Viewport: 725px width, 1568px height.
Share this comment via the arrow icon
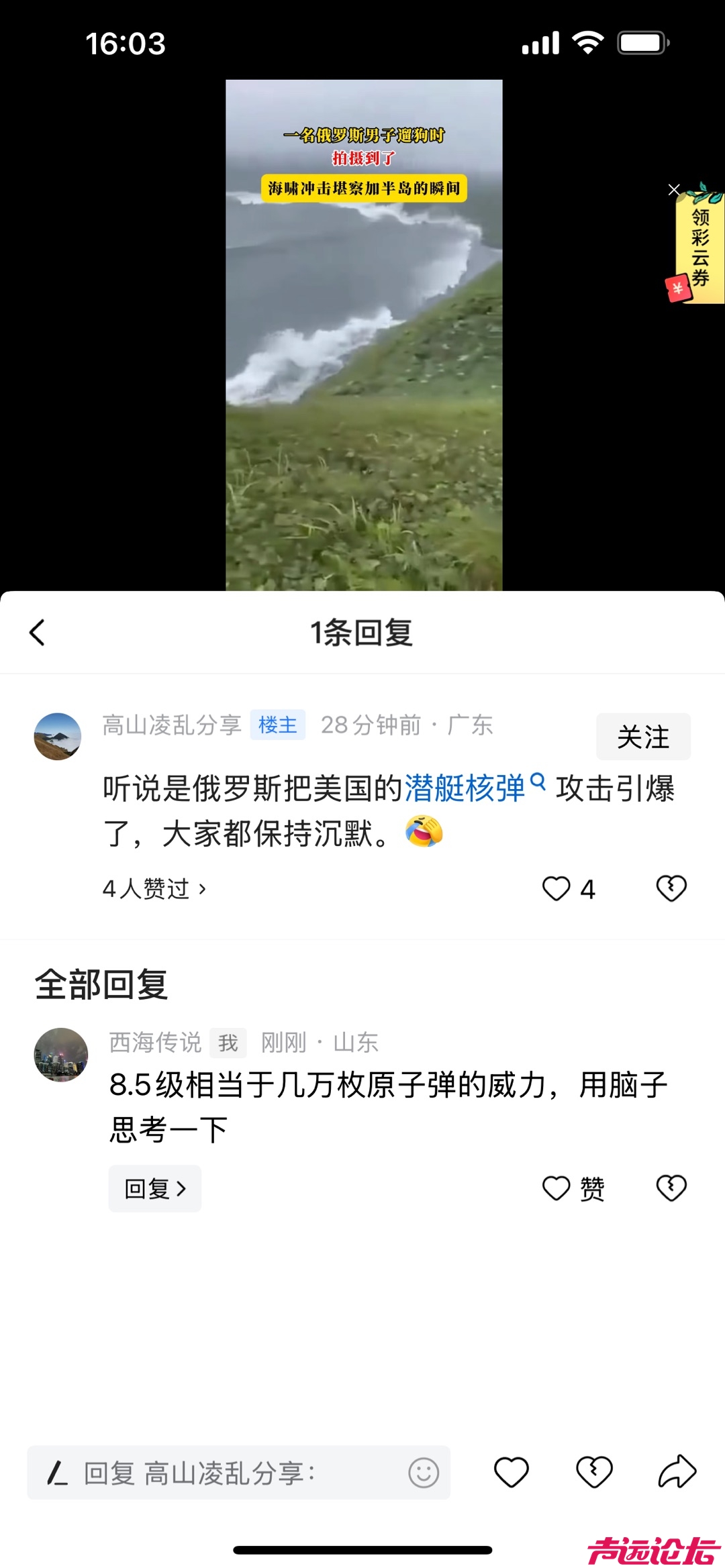pyautogui.click(x=677, y=1472)
